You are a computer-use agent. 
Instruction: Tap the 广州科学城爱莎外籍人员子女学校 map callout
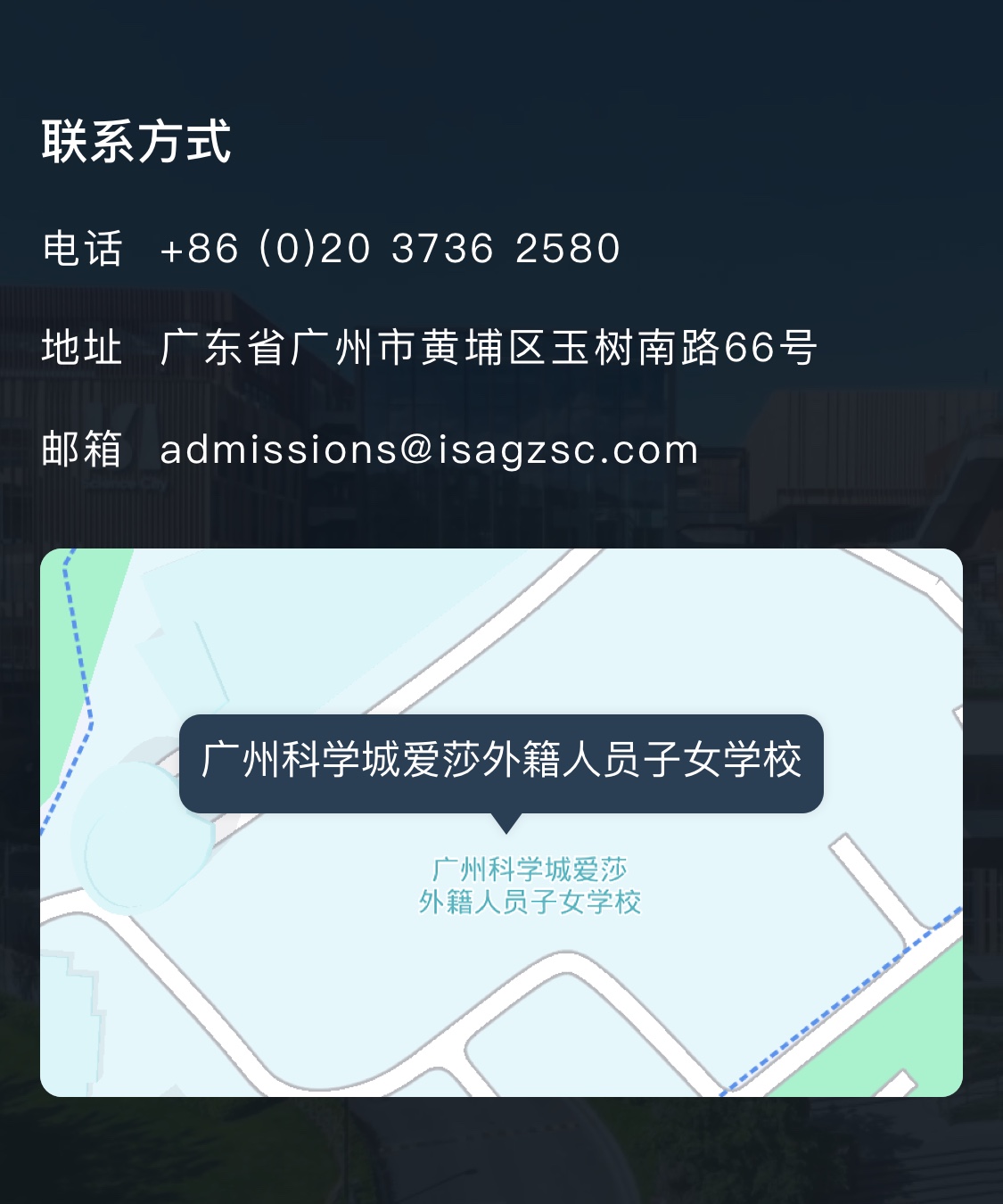501,763
